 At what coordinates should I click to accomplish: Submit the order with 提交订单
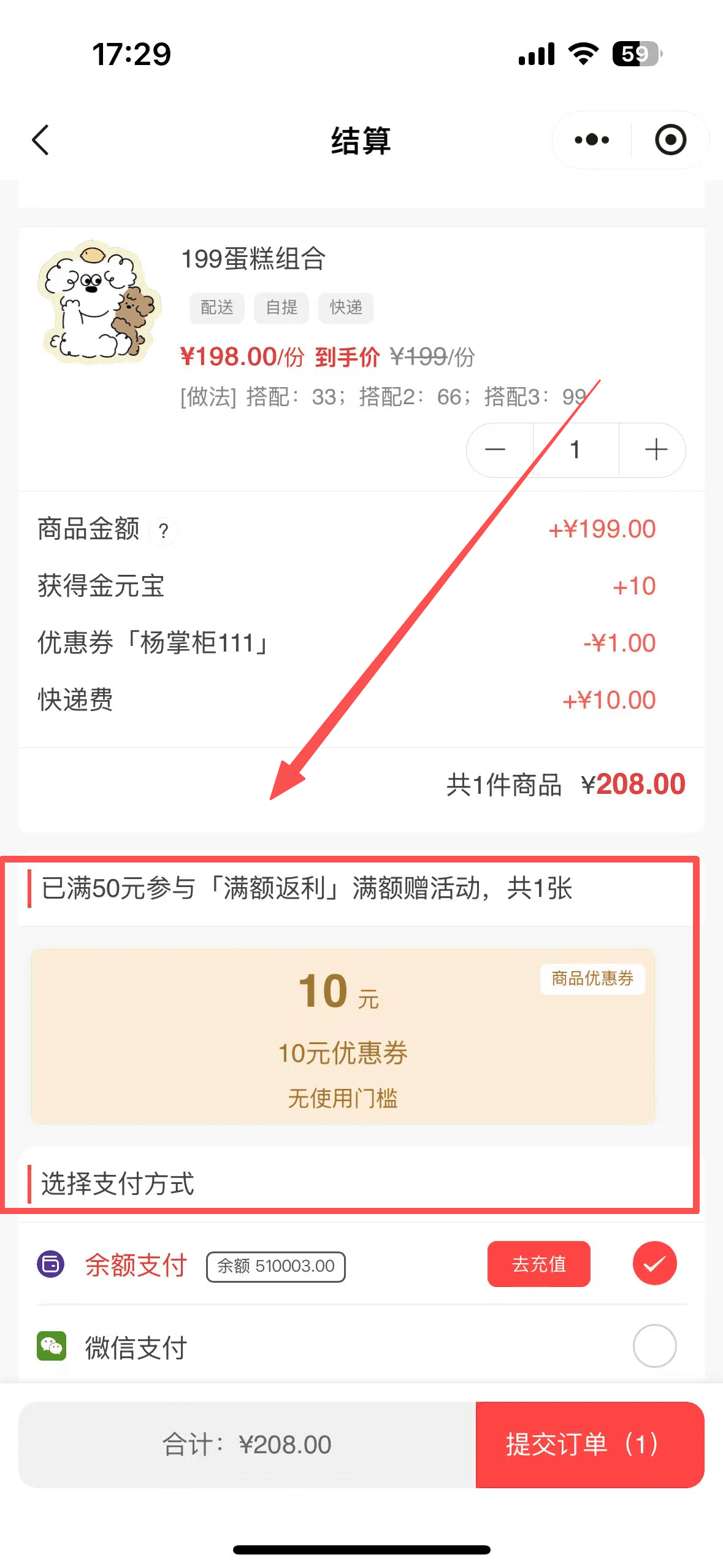click(x=589, y=1444)
